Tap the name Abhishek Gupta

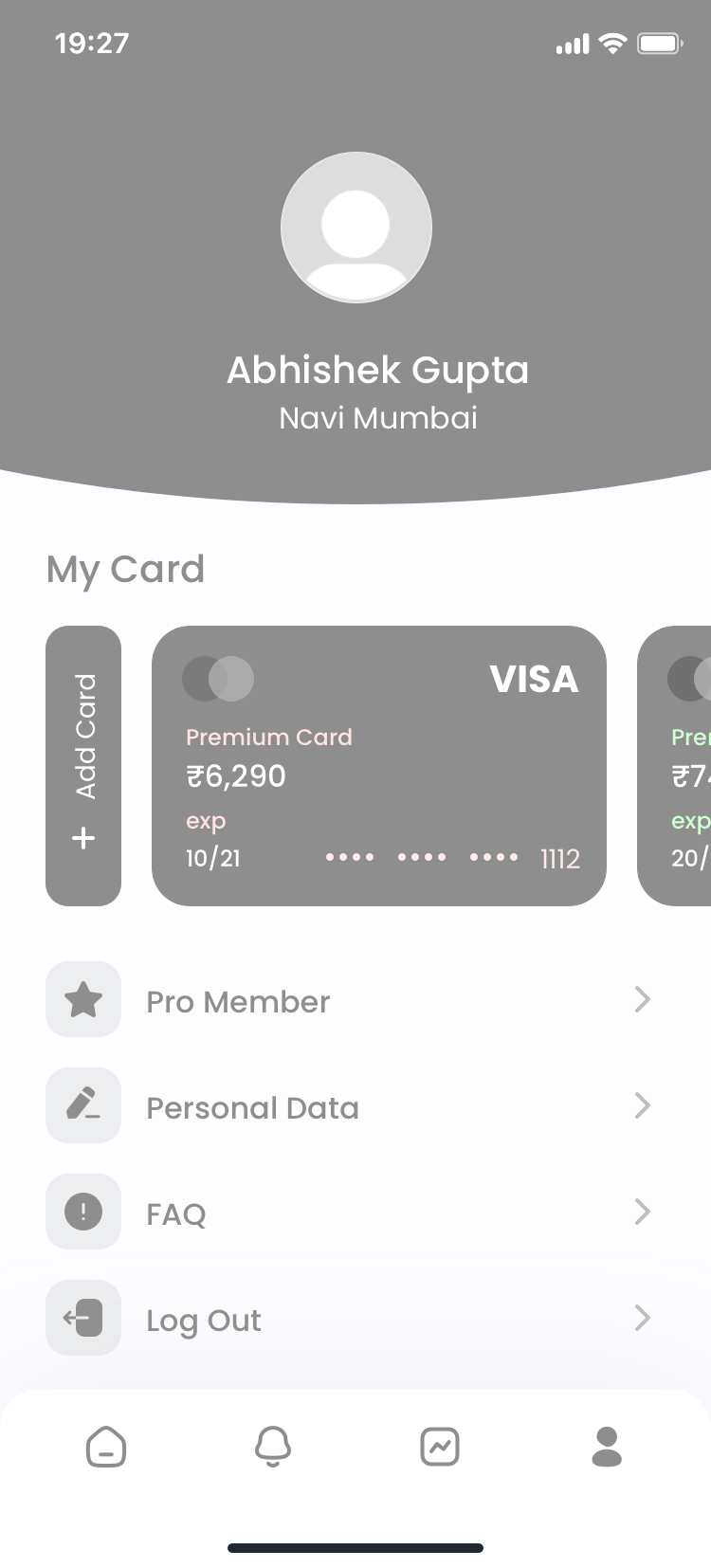pos(377,370)
